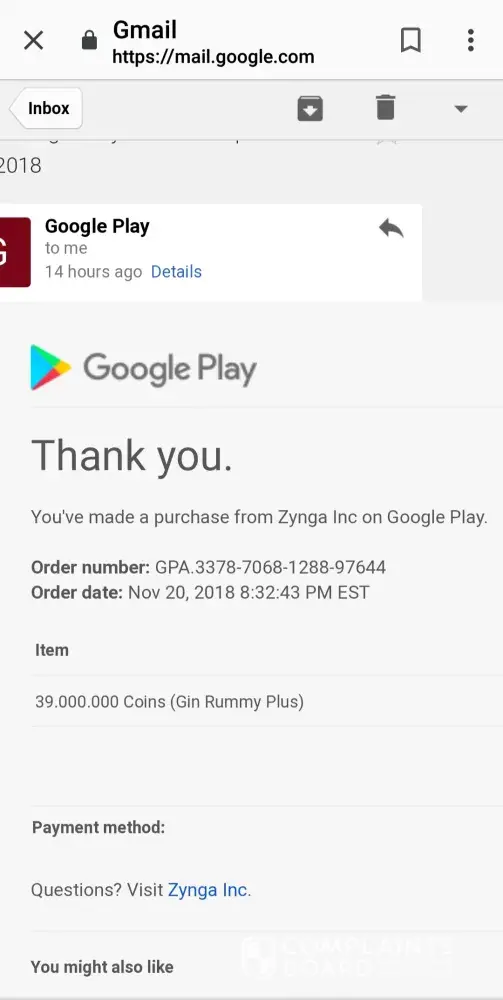This screenshot has width=503, height=1000.
Task: Open the browser overflow menu
Action: click(470, 40)
